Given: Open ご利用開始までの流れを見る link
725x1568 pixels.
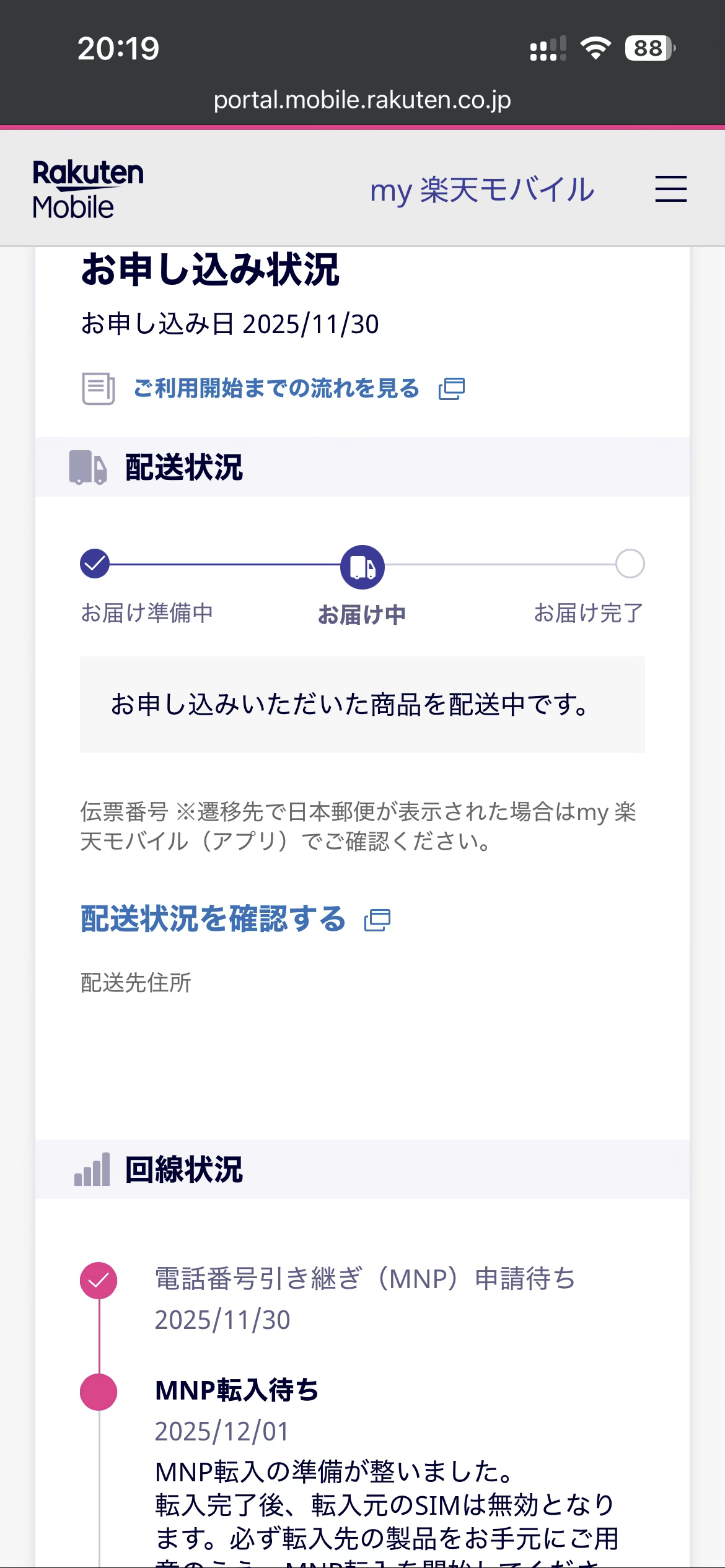Looking at the screenshot, I should coord(276,389).
